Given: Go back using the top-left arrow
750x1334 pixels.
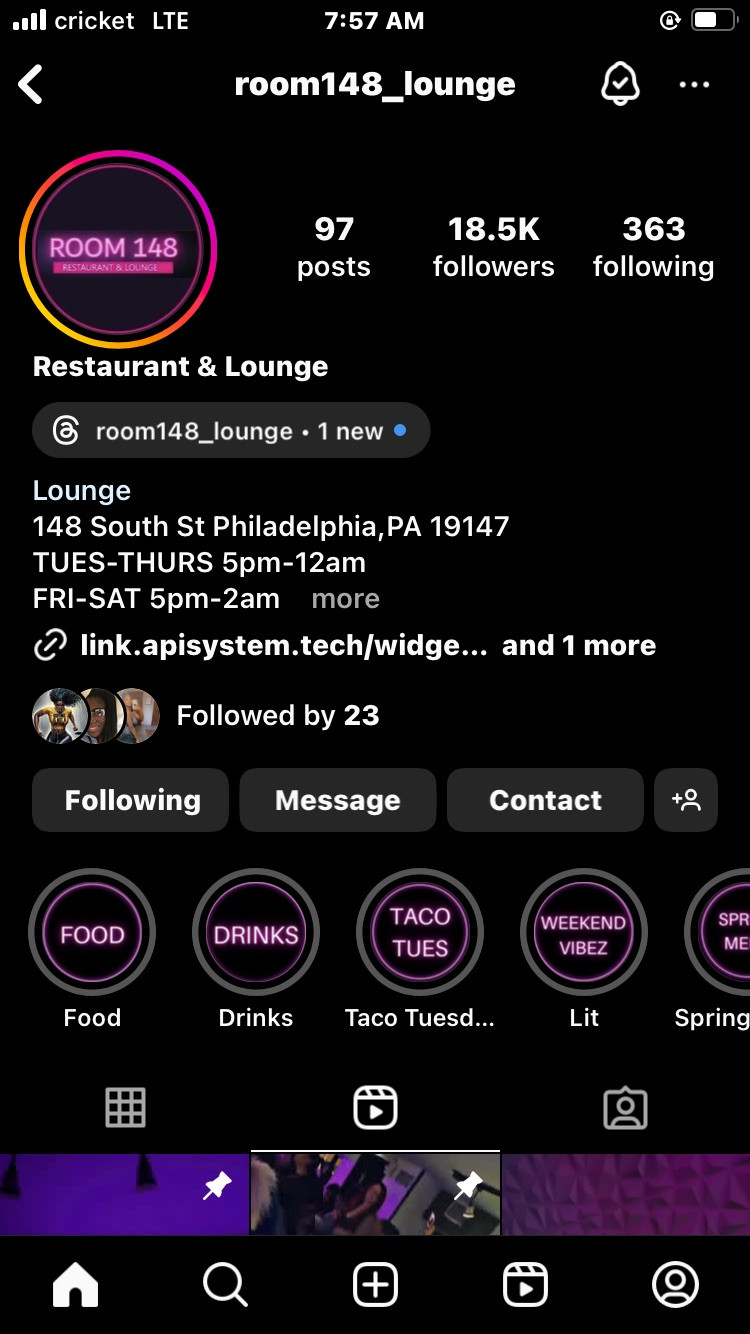Looking at the screenshot, I should coord(31,85).
